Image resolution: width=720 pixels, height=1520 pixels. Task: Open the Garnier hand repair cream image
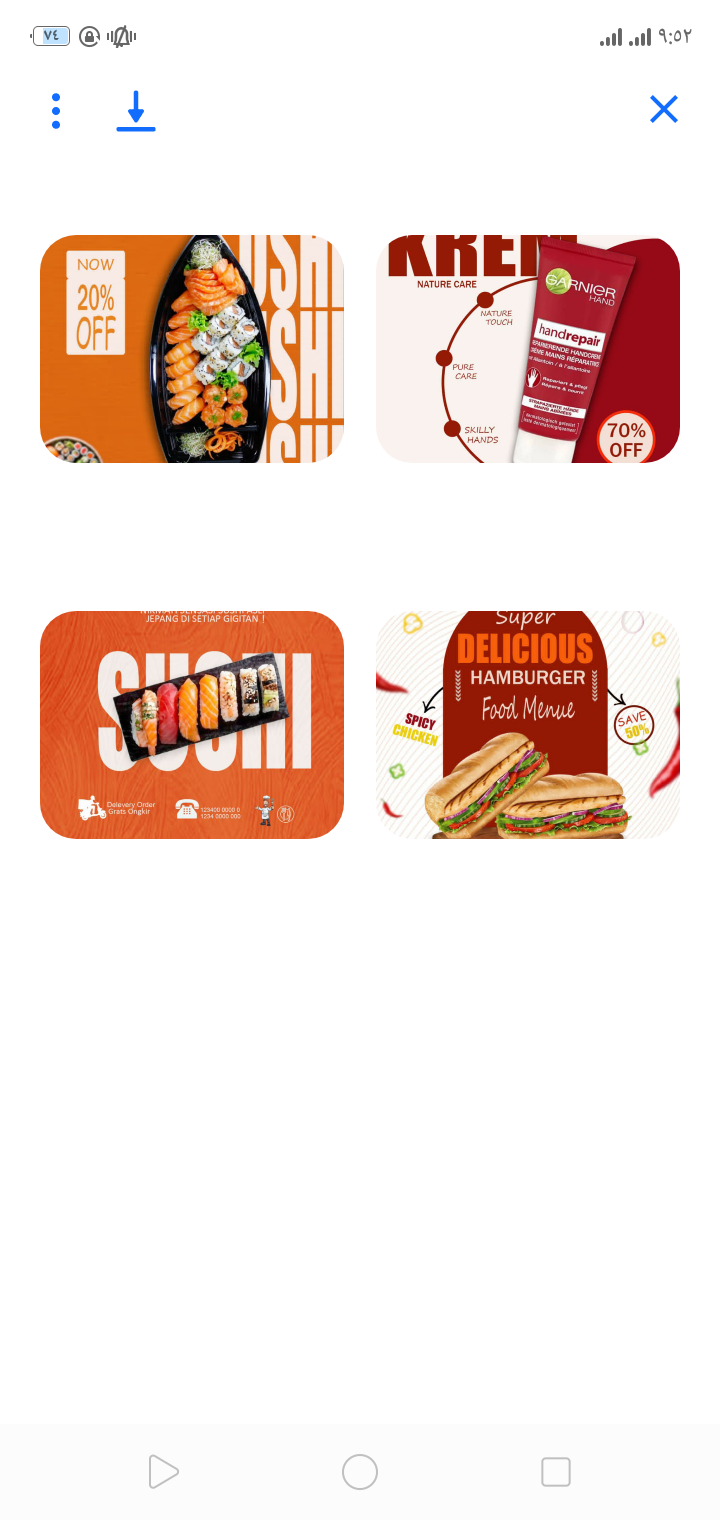pos(528,349)
